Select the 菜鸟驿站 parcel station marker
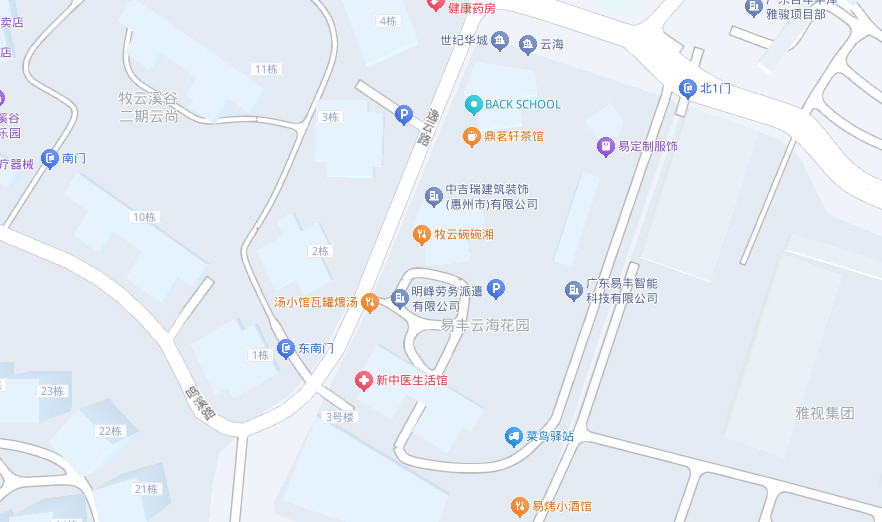 tap(514, 436)
